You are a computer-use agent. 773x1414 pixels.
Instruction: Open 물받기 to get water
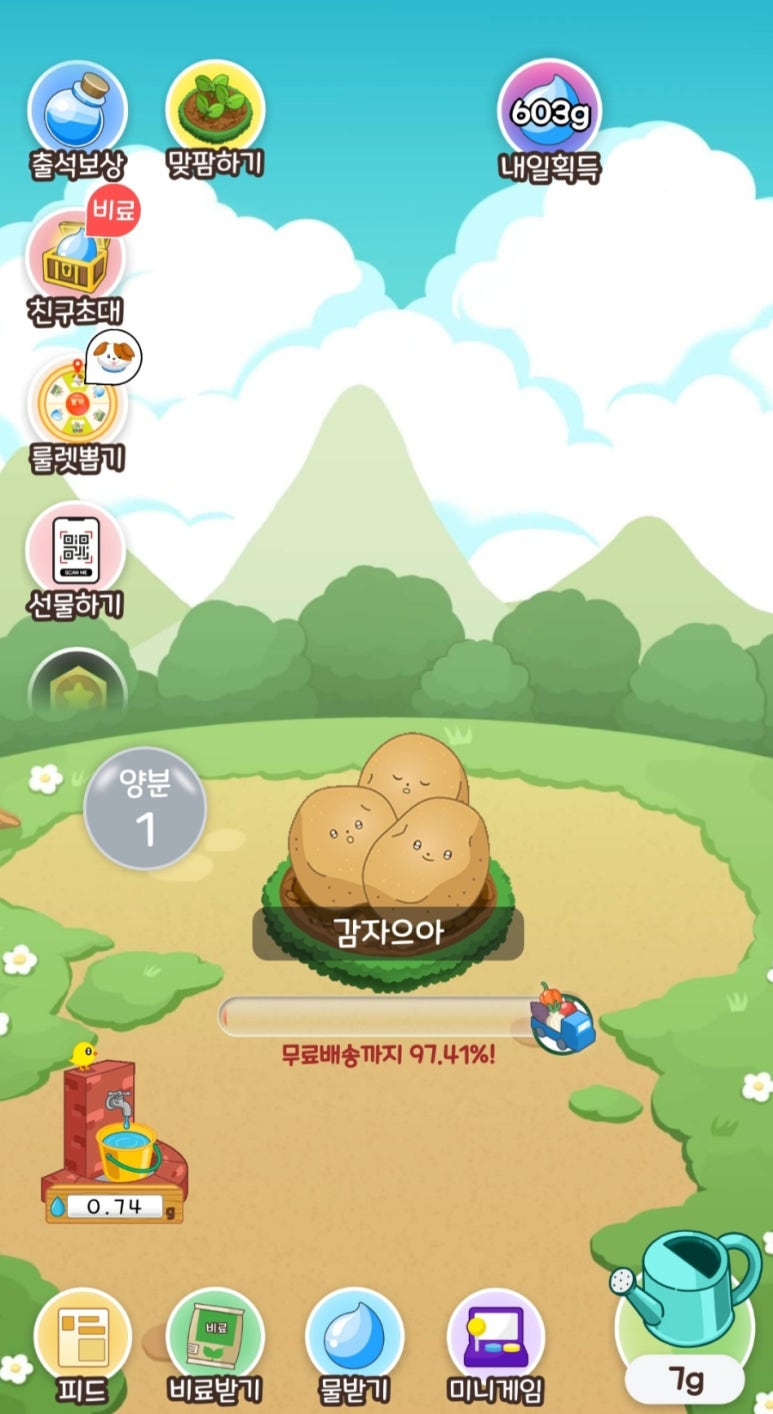click(354, 1338)
